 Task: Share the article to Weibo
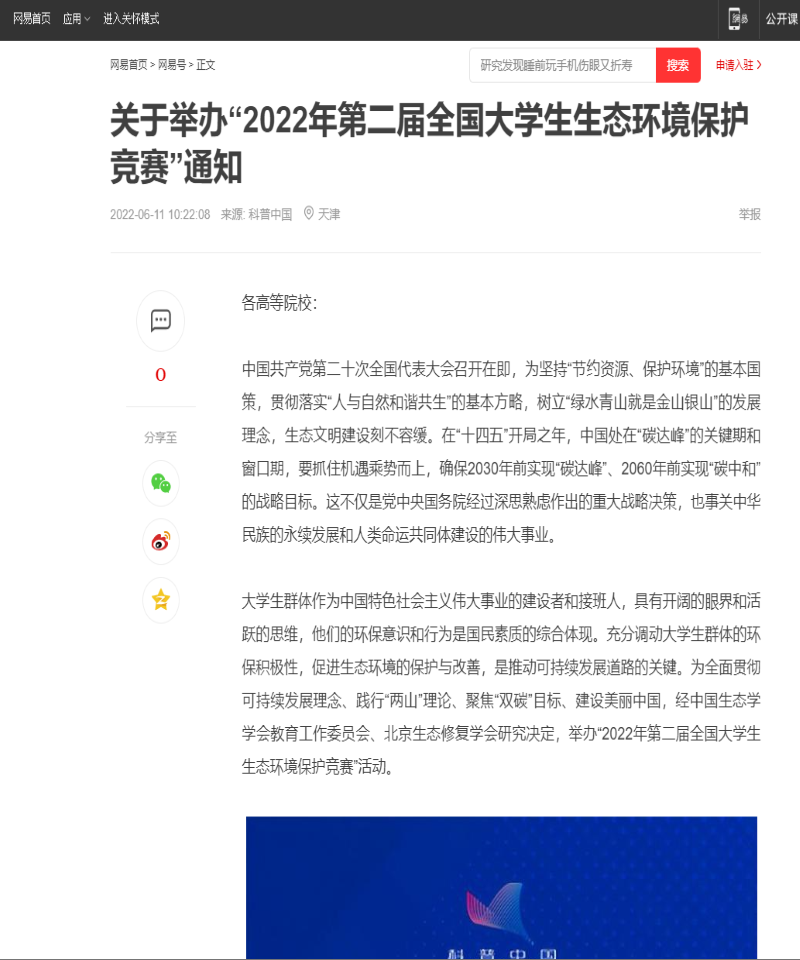(x=160, y=541)
